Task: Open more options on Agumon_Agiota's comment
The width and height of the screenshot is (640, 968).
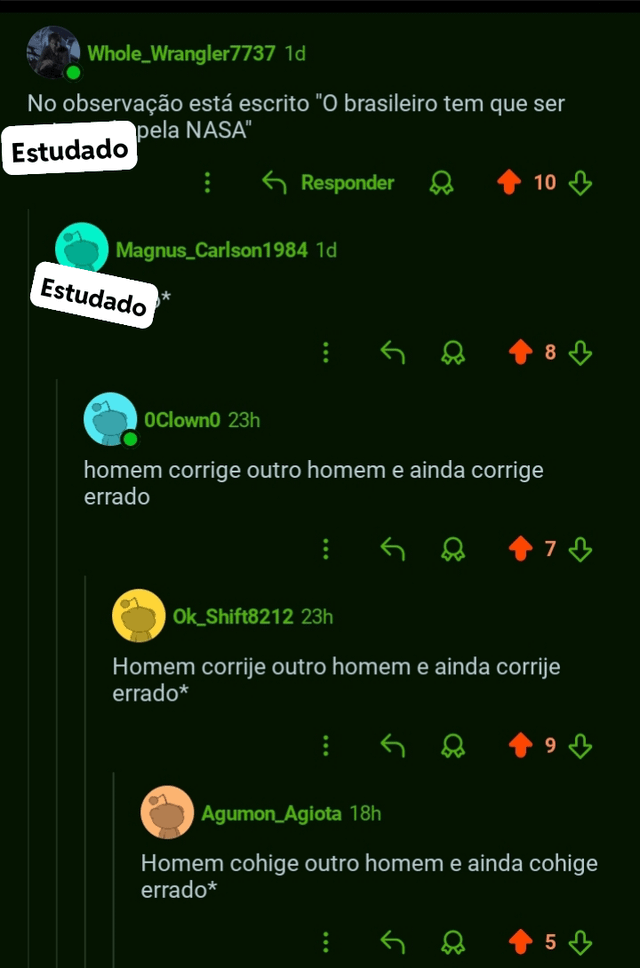Action: [x=326, y=942]
